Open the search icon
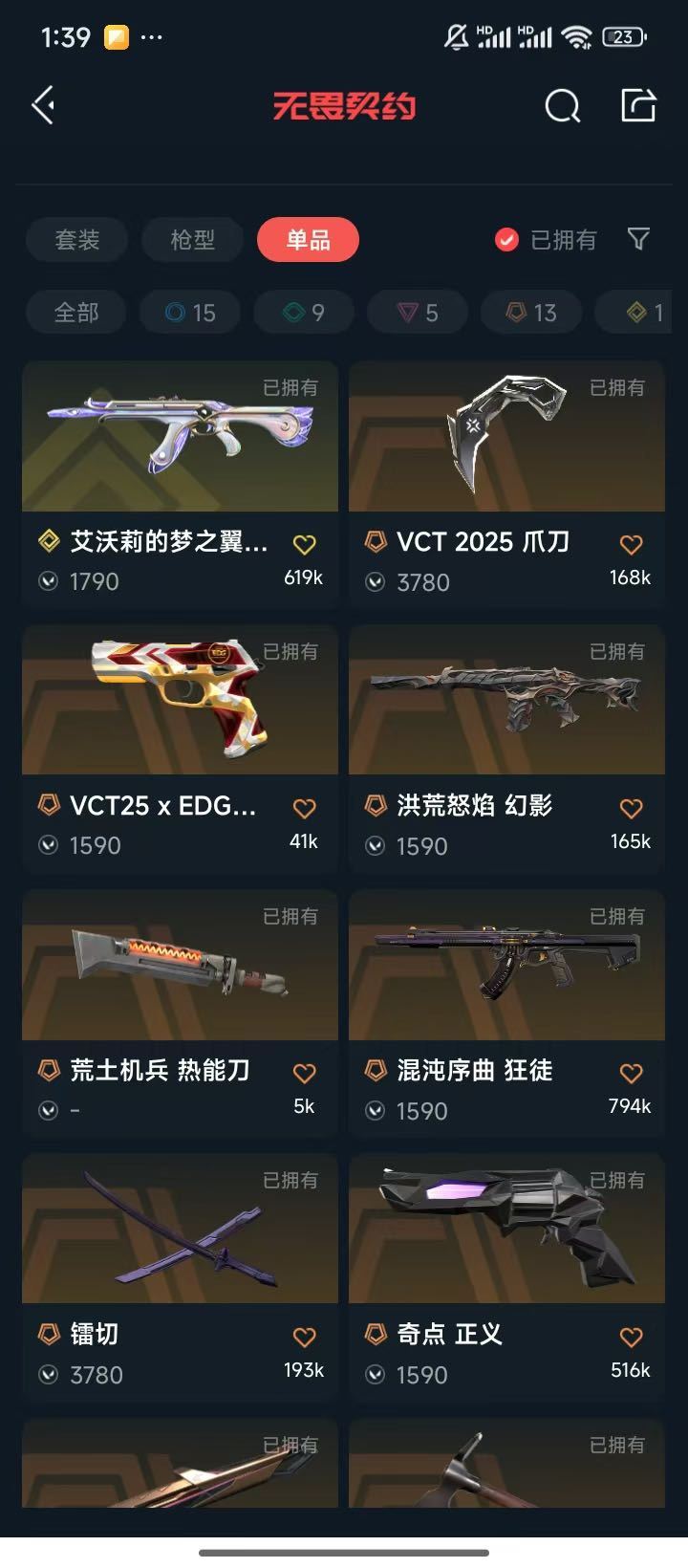 tap(562, 106)
